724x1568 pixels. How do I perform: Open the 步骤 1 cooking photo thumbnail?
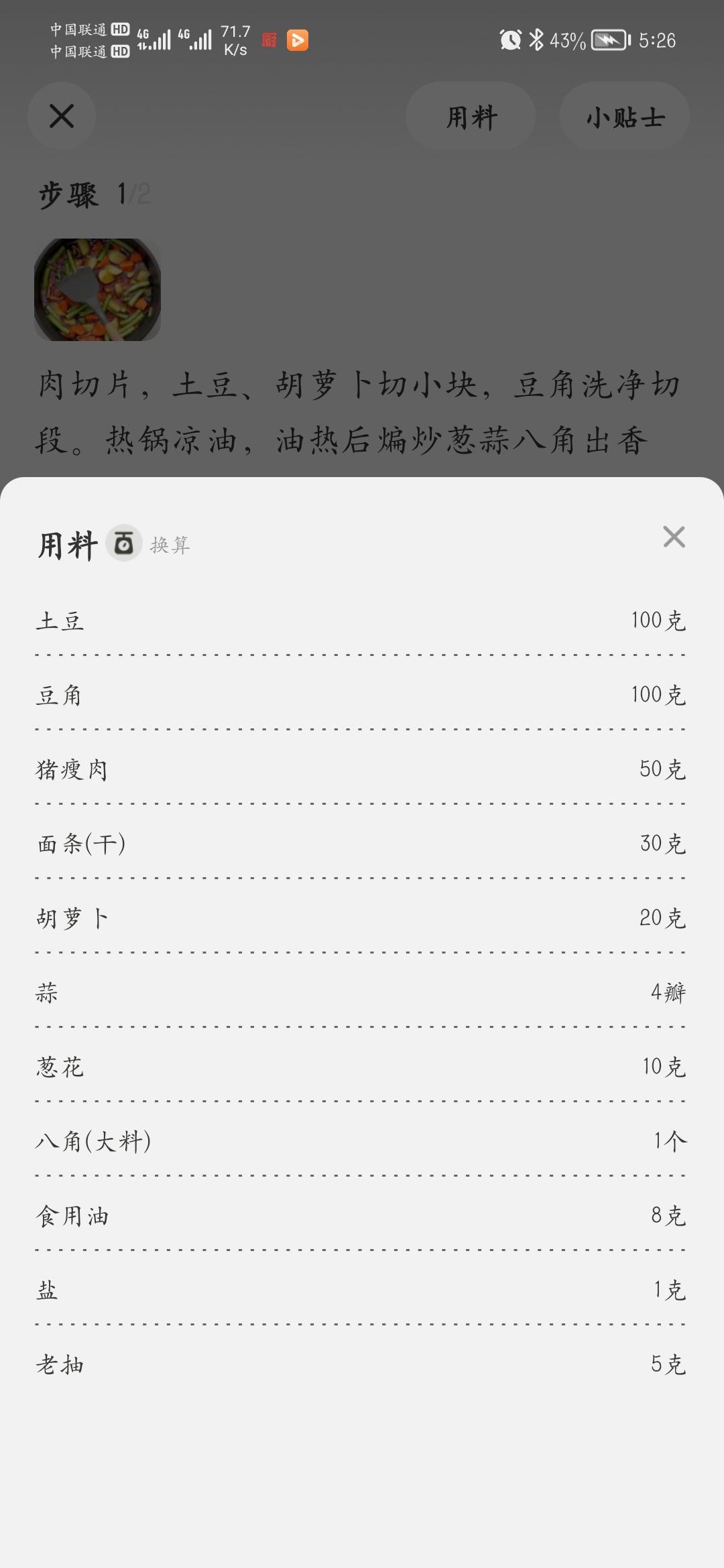(97, 289)
